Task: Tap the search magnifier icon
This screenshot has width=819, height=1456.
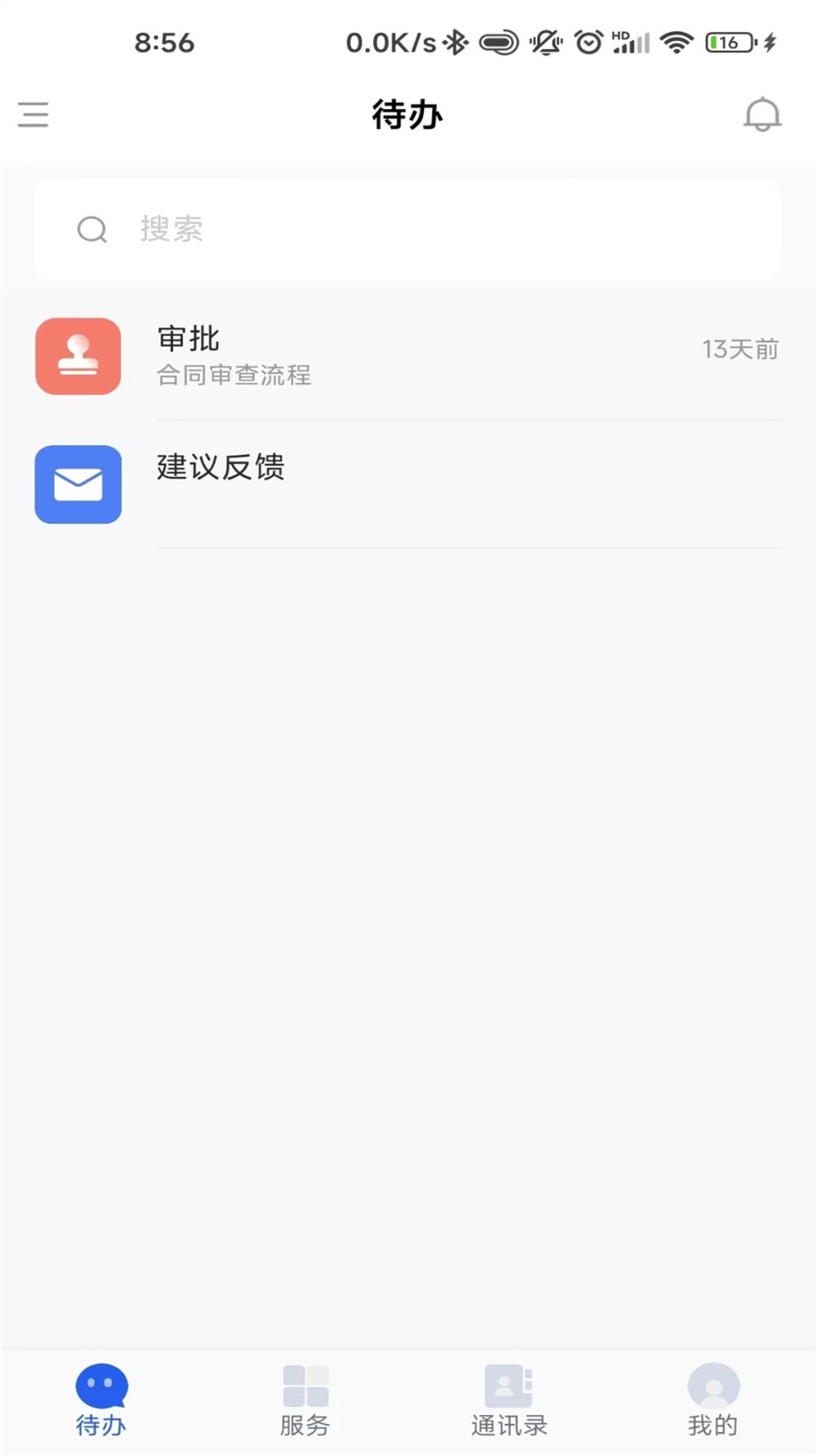Action: click(x=91, y=229)
